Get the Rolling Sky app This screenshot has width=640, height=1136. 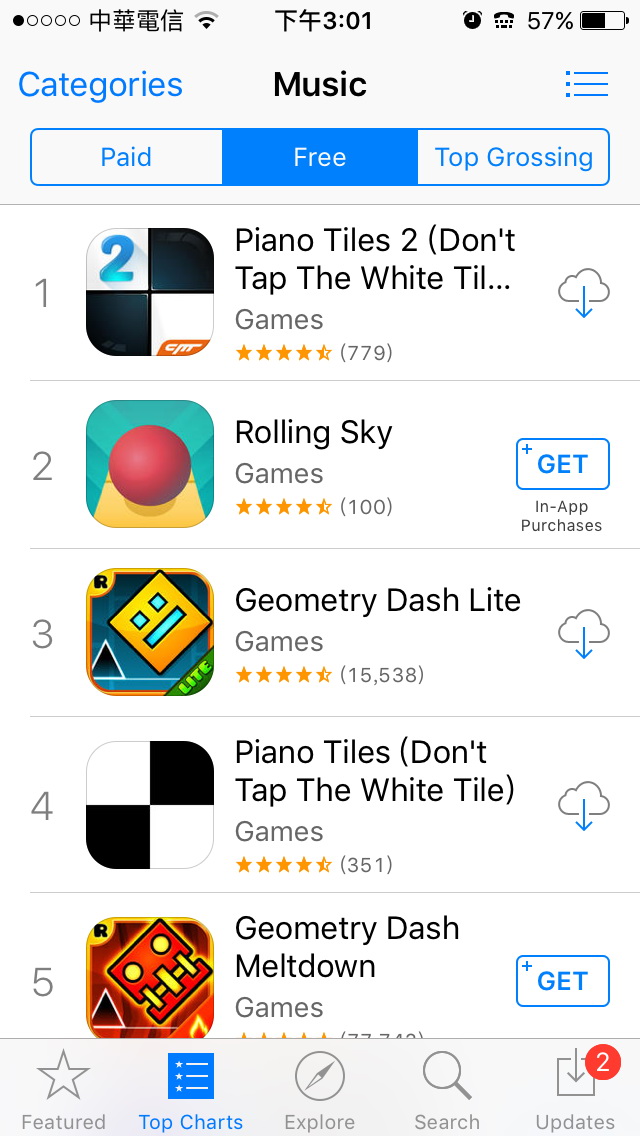pyautogui.click(x=562, y=464)
